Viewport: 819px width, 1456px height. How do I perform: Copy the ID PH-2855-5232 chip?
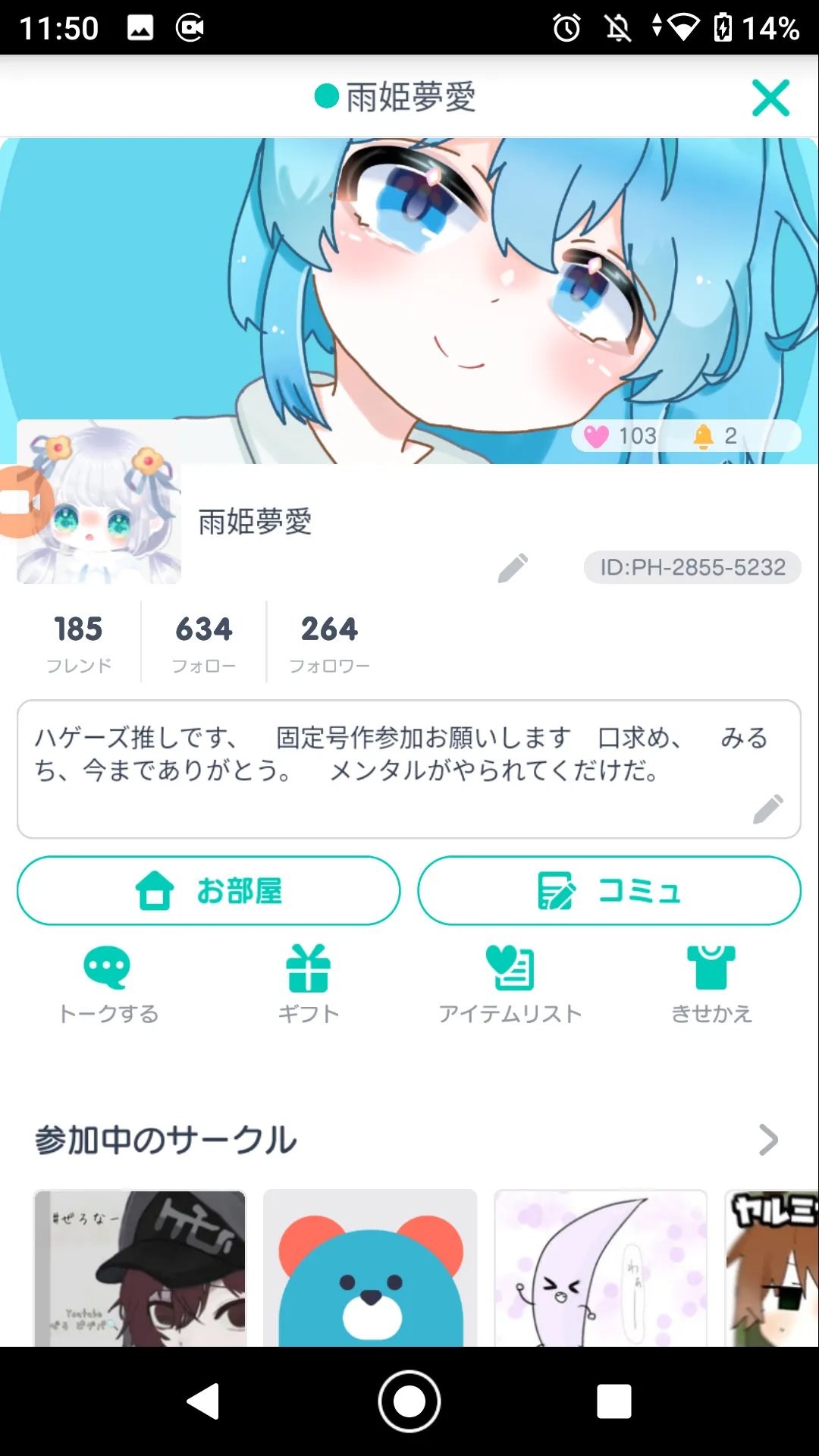pyautogui.click(x=692, y=567)
